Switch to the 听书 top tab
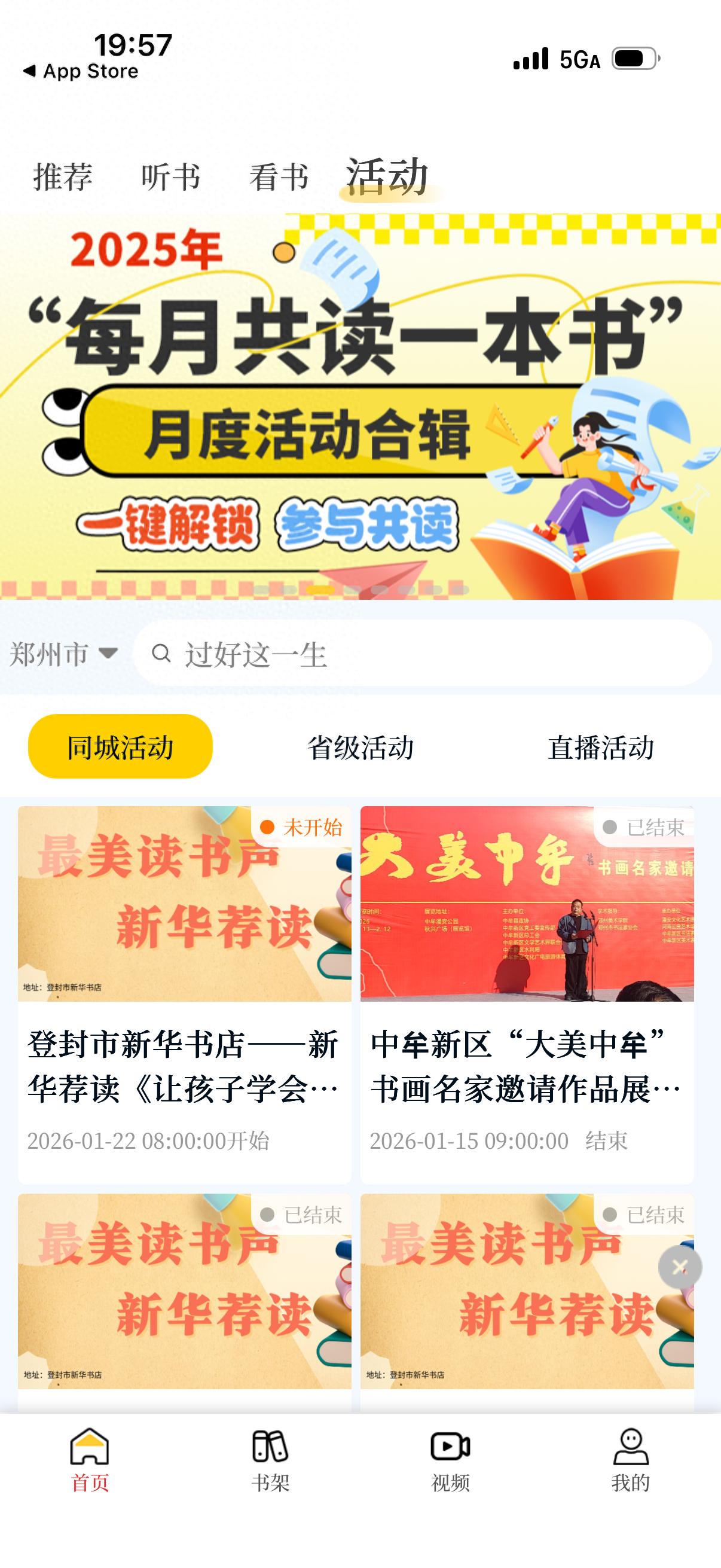The height and width of the screenshot is (1568, 721). click(171, 177)
